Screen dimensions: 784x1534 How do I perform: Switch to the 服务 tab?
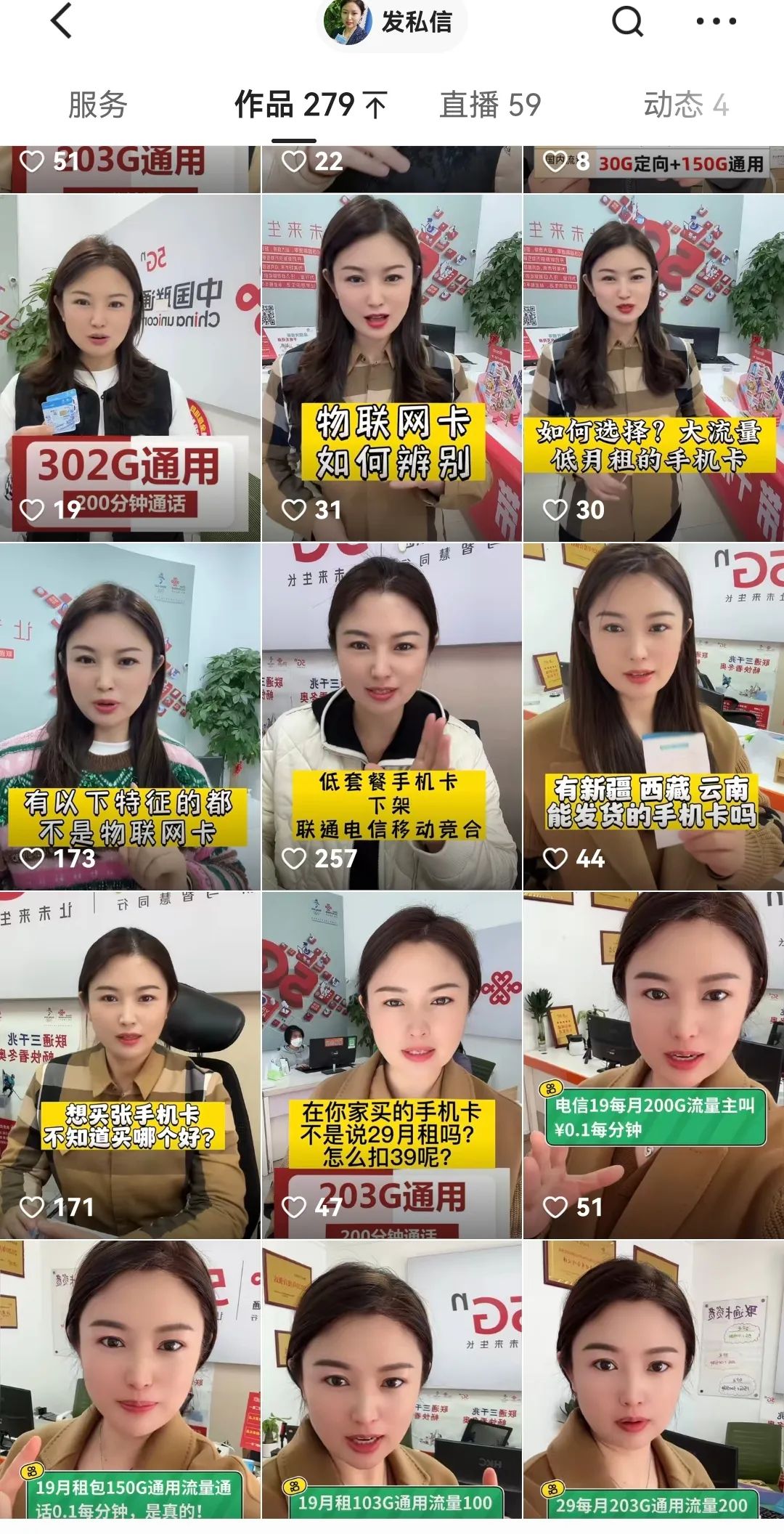97,105
